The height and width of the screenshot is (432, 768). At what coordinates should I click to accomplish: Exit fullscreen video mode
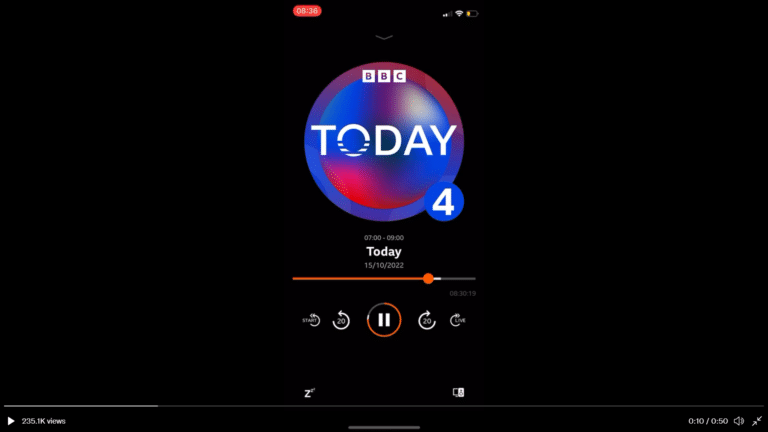pyautogui.click(x=757, y=421)
